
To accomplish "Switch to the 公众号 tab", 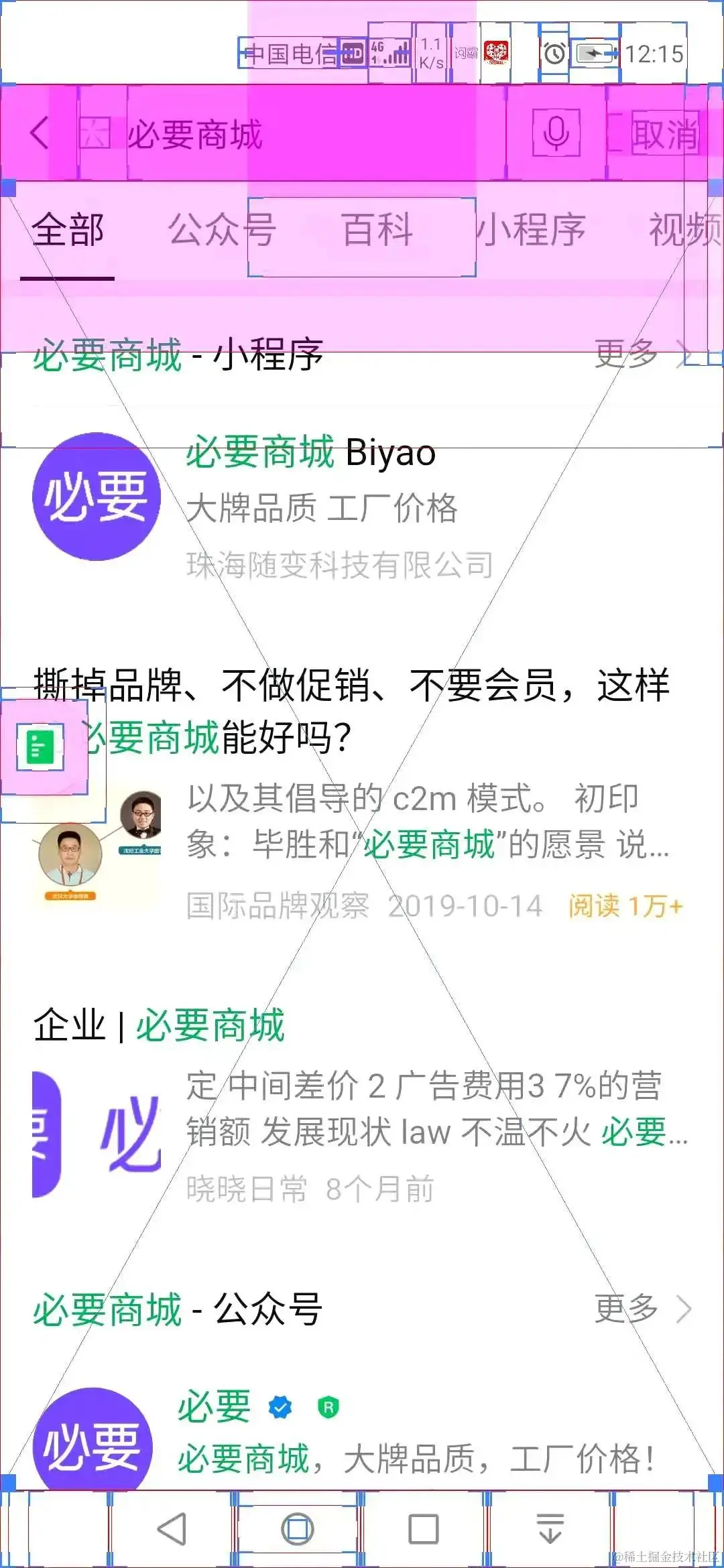I will point(221,230).
